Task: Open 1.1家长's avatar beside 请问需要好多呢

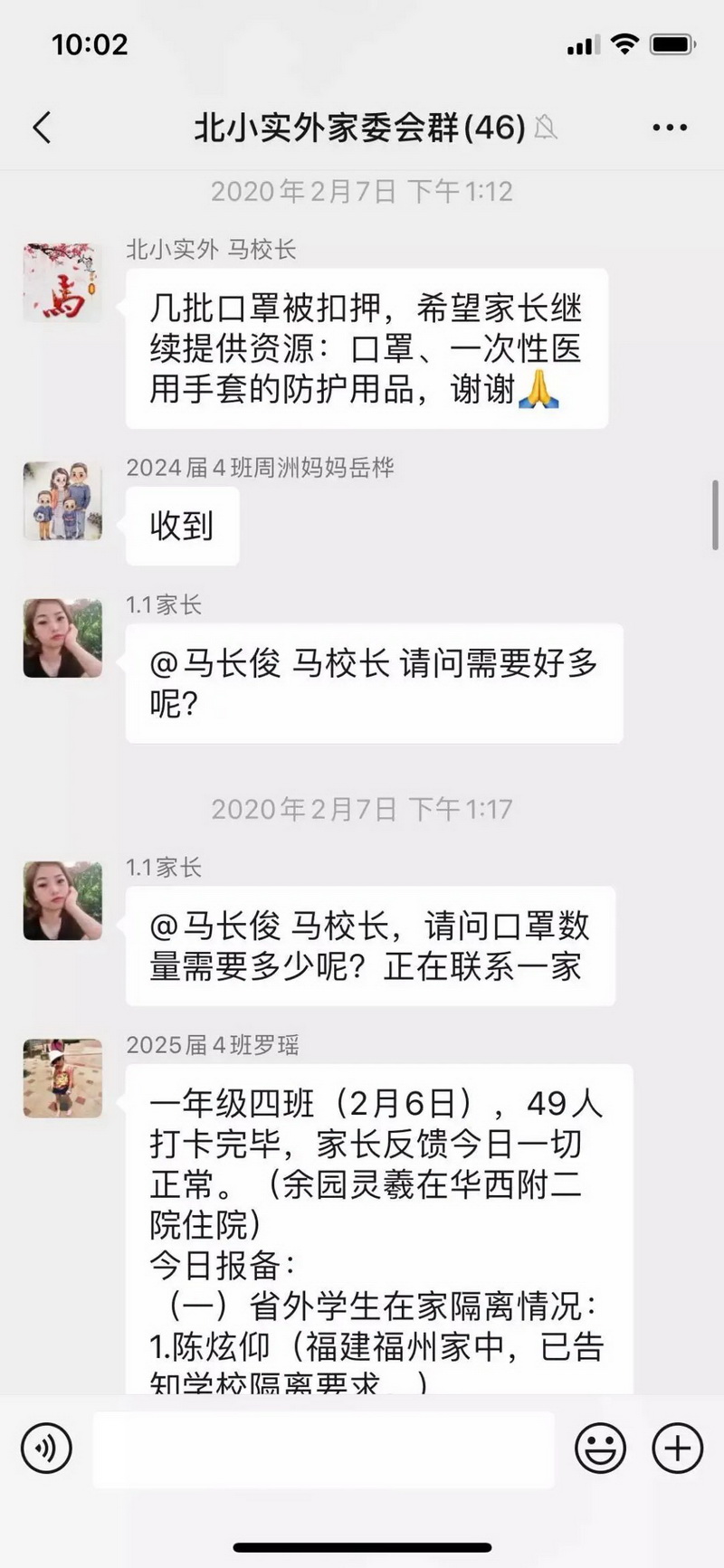Action: click(x=62, y=638)
